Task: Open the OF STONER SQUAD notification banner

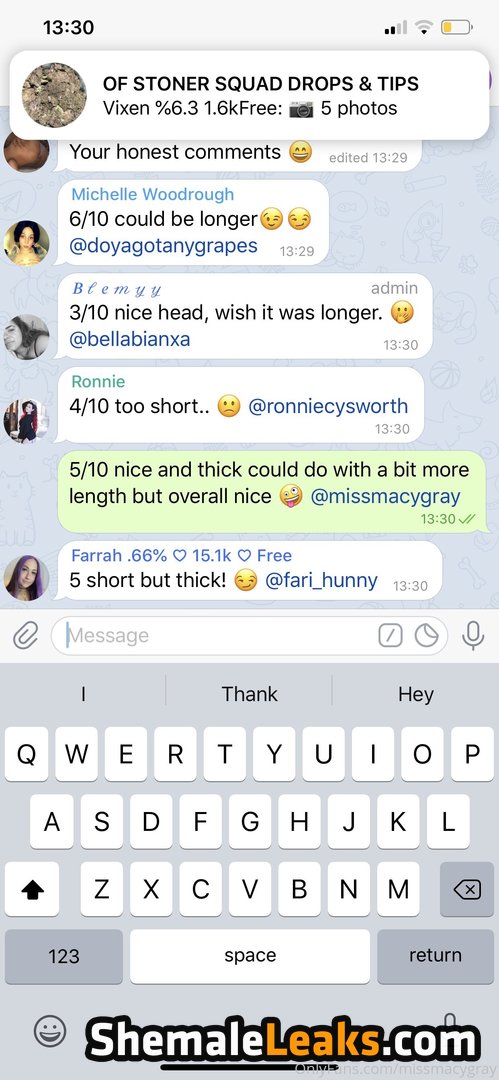Action: pos(250,95)
